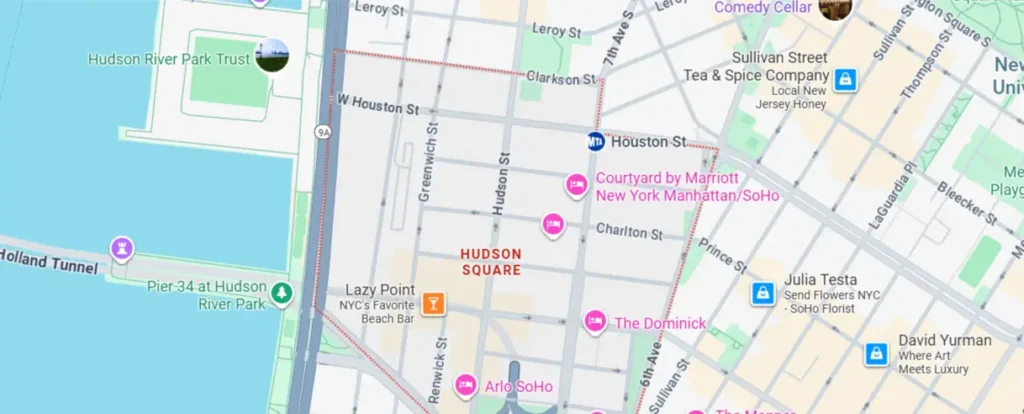Open the Hudson River Park Trust pin
The width and height of the screenshot is (1024, 414).
(271, 55)
